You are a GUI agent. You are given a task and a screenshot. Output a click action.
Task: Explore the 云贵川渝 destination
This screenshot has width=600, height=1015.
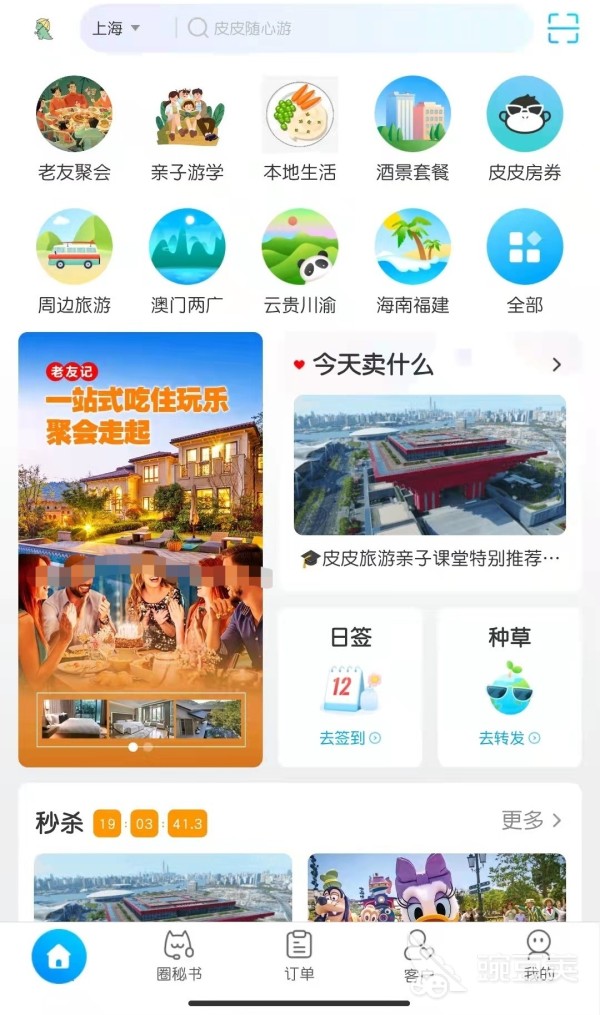pos(300,262)
